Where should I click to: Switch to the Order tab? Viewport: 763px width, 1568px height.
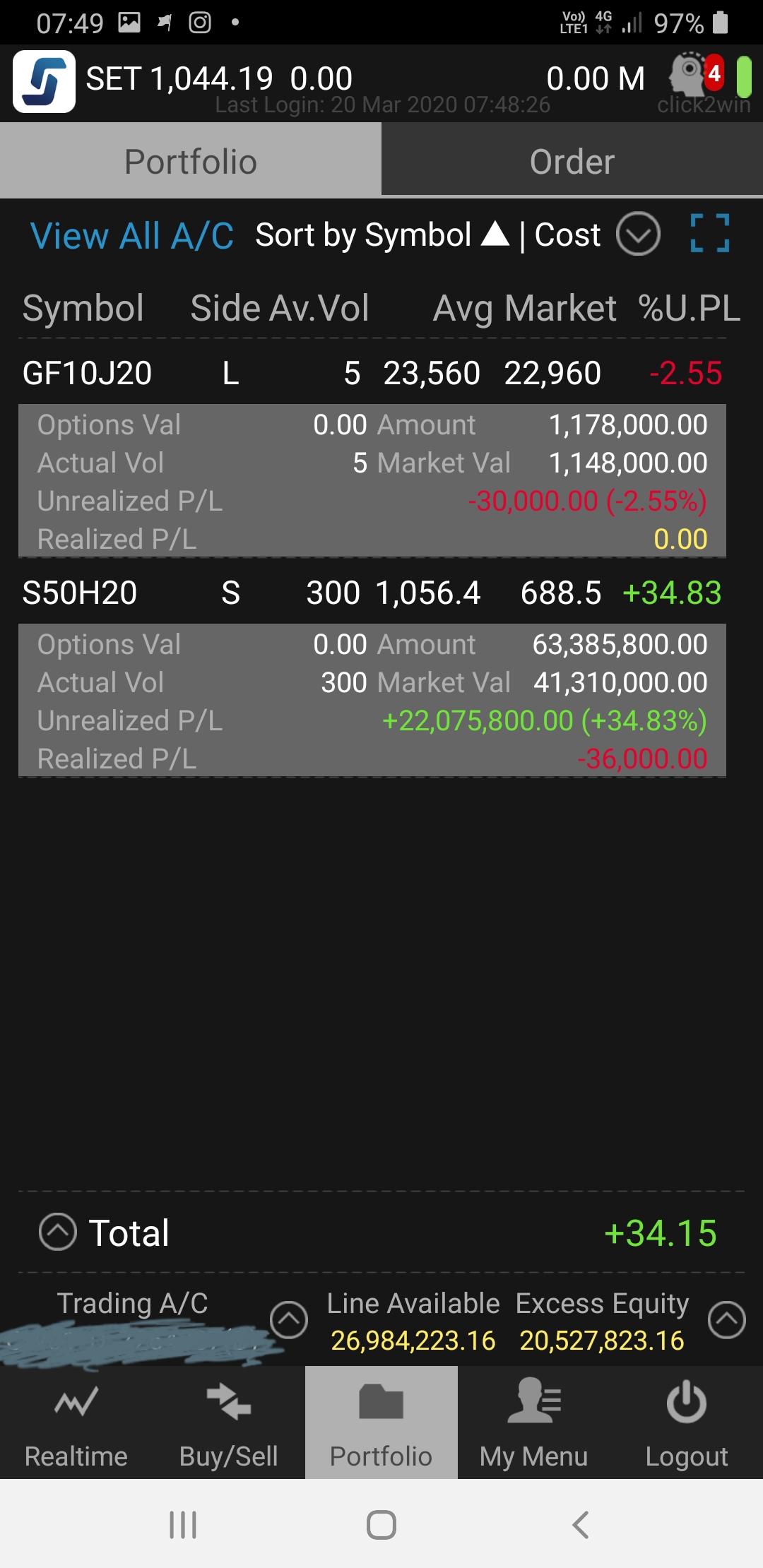point(572,161)
